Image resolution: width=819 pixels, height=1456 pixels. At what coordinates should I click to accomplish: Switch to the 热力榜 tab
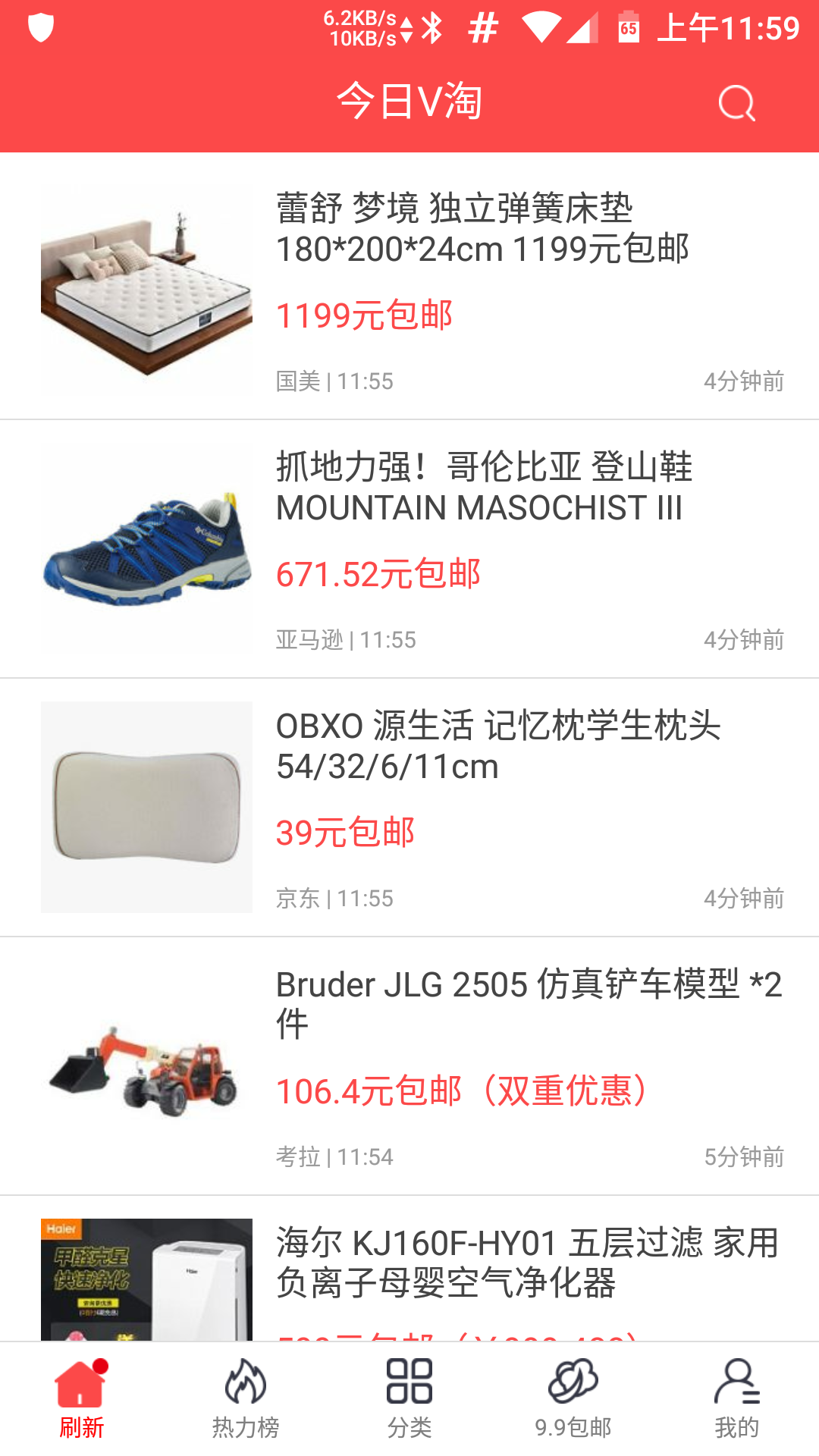click(x=245, y=1399)
